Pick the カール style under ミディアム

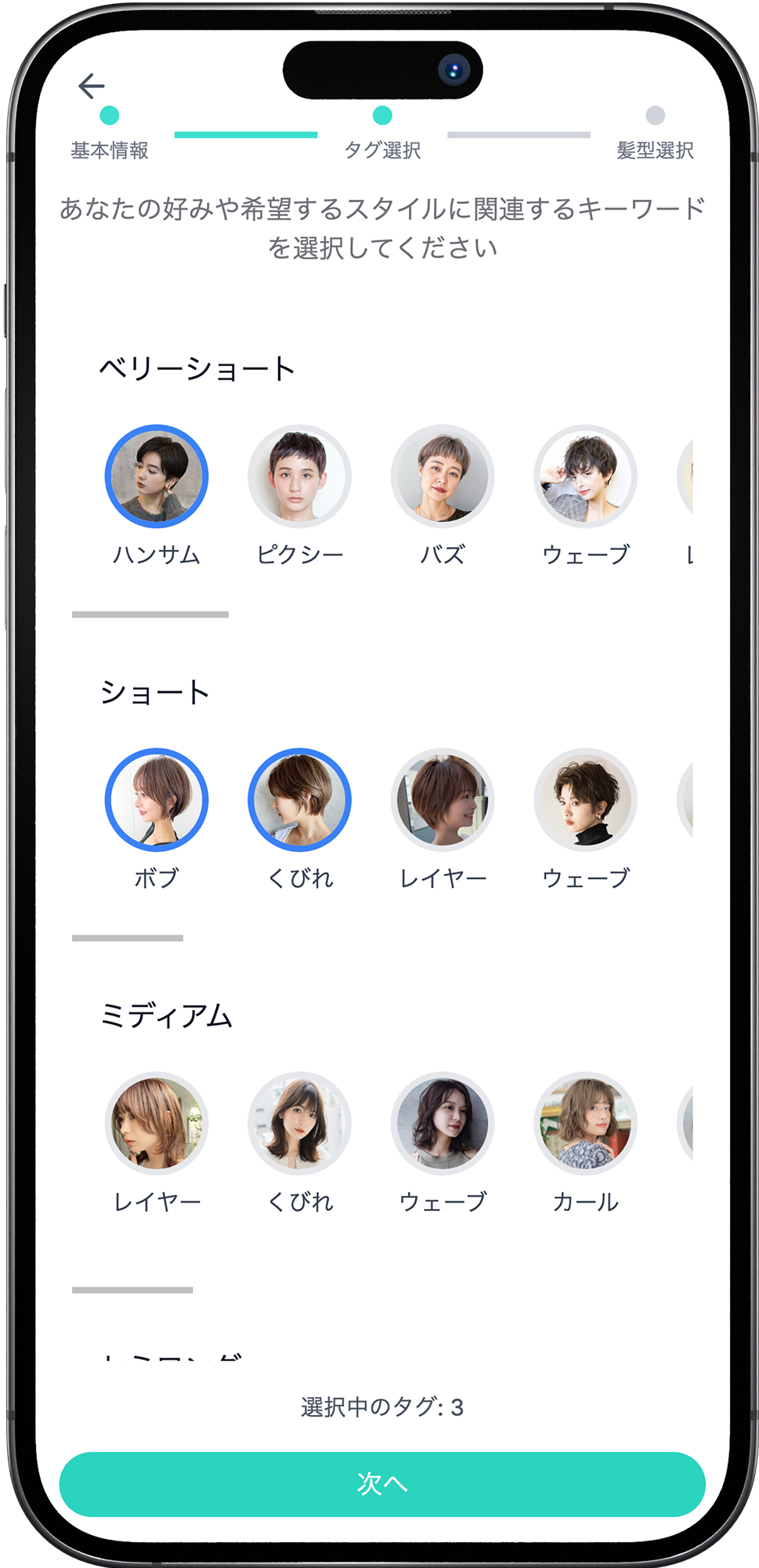tap(585, 1124)
